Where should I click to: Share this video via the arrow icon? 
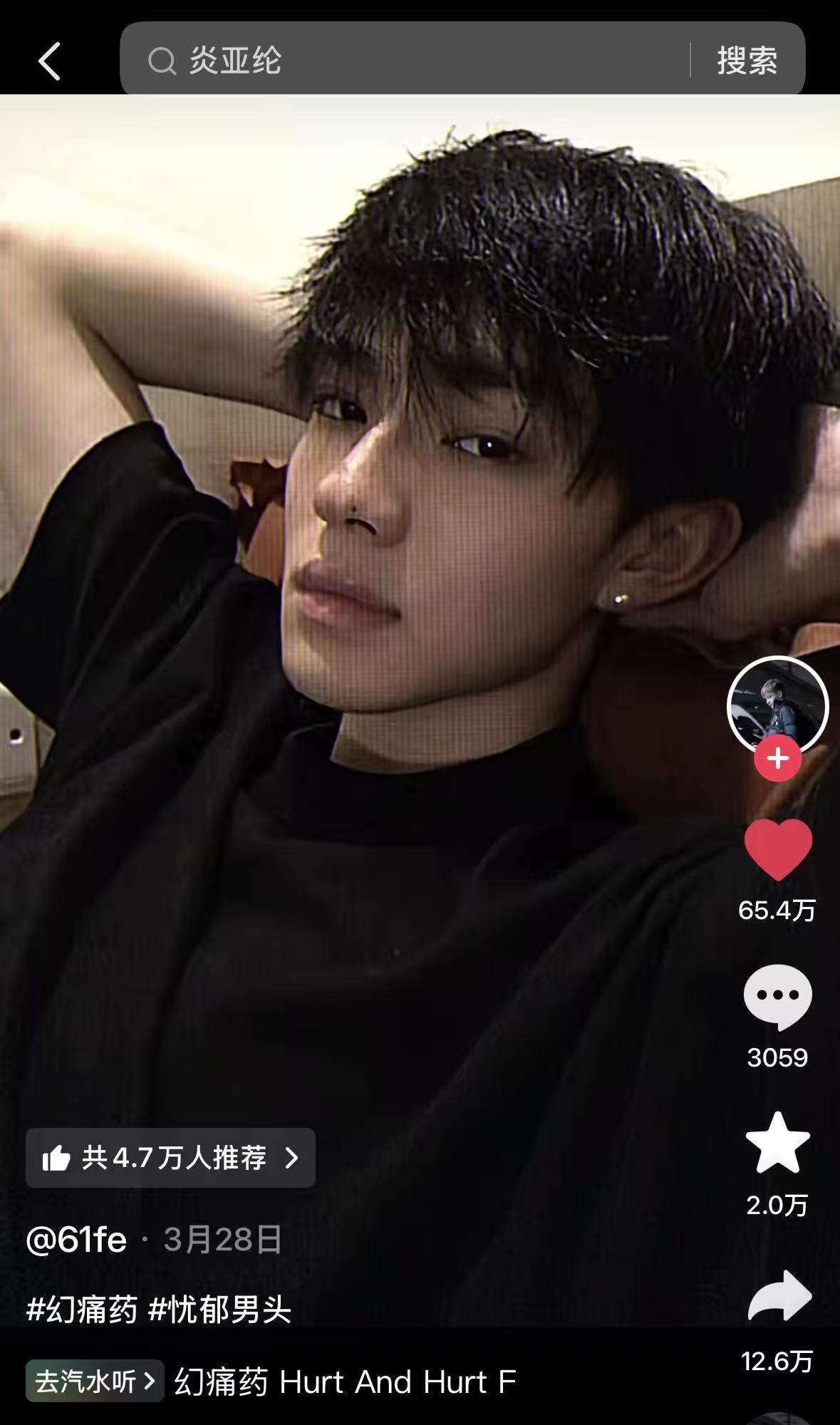click(x=779, y=1296)
